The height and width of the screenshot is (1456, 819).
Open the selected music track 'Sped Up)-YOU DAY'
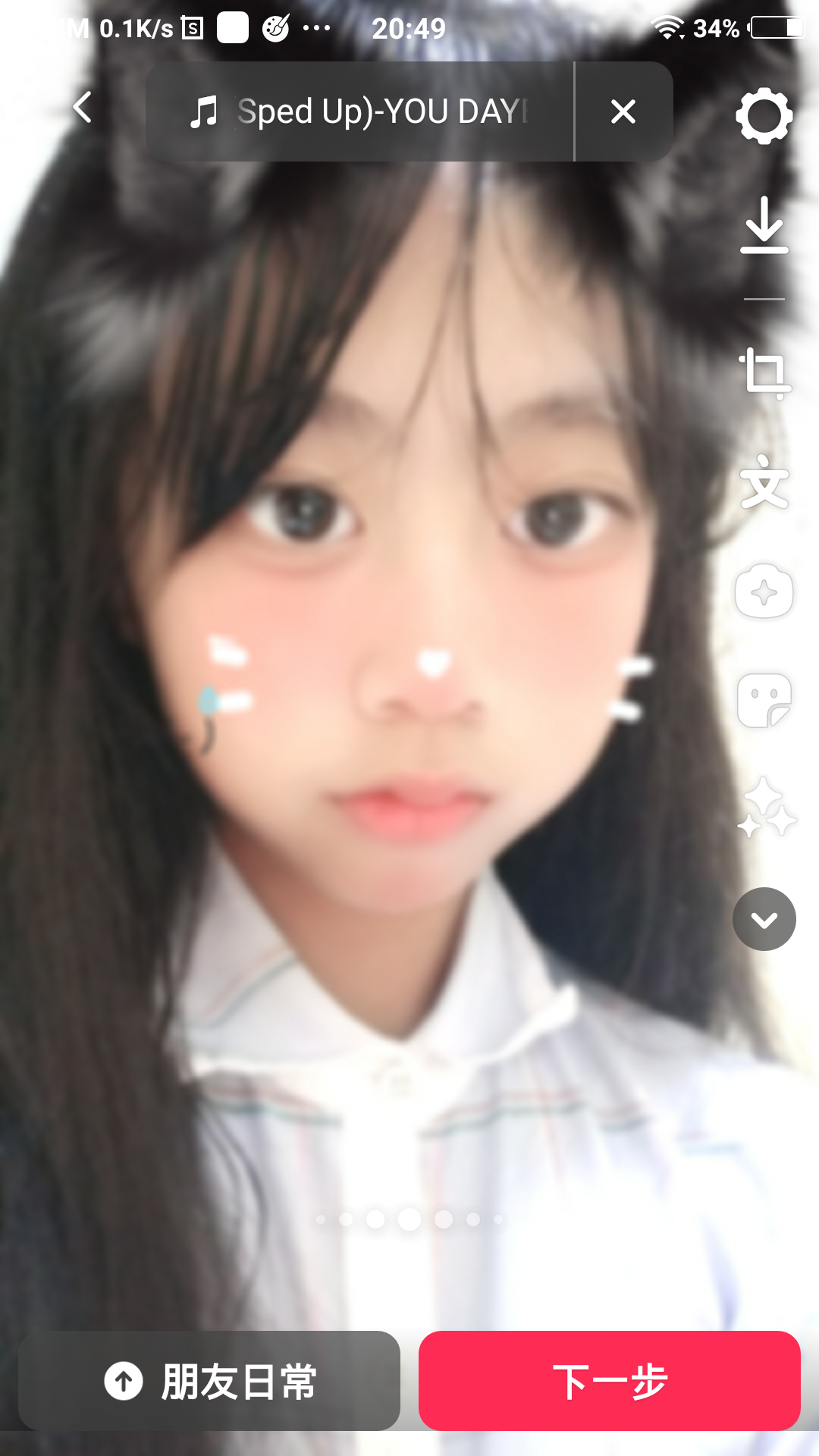359,111
